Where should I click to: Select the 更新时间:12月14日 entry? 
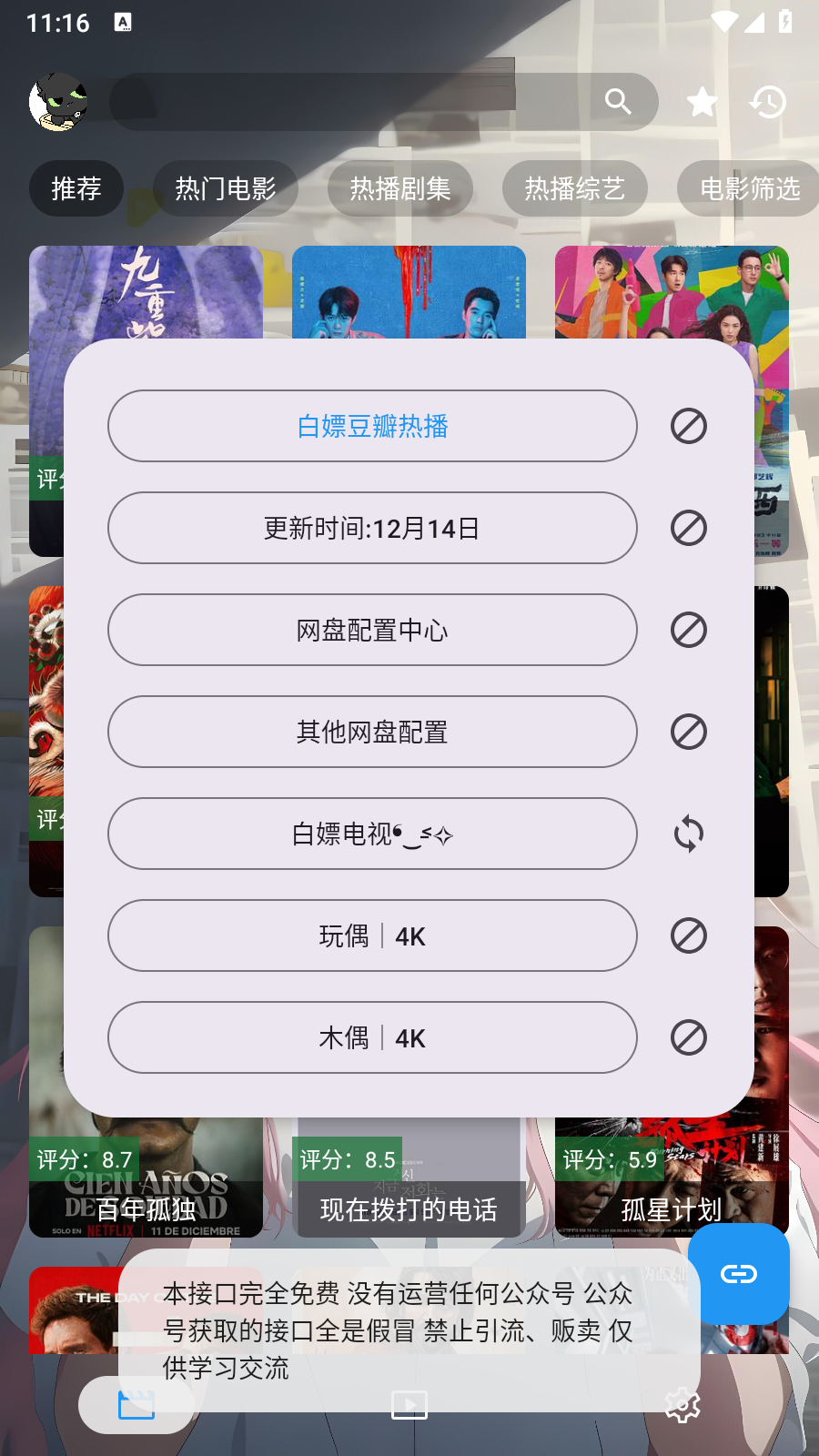pyautogui.click(x=372, y=528)
